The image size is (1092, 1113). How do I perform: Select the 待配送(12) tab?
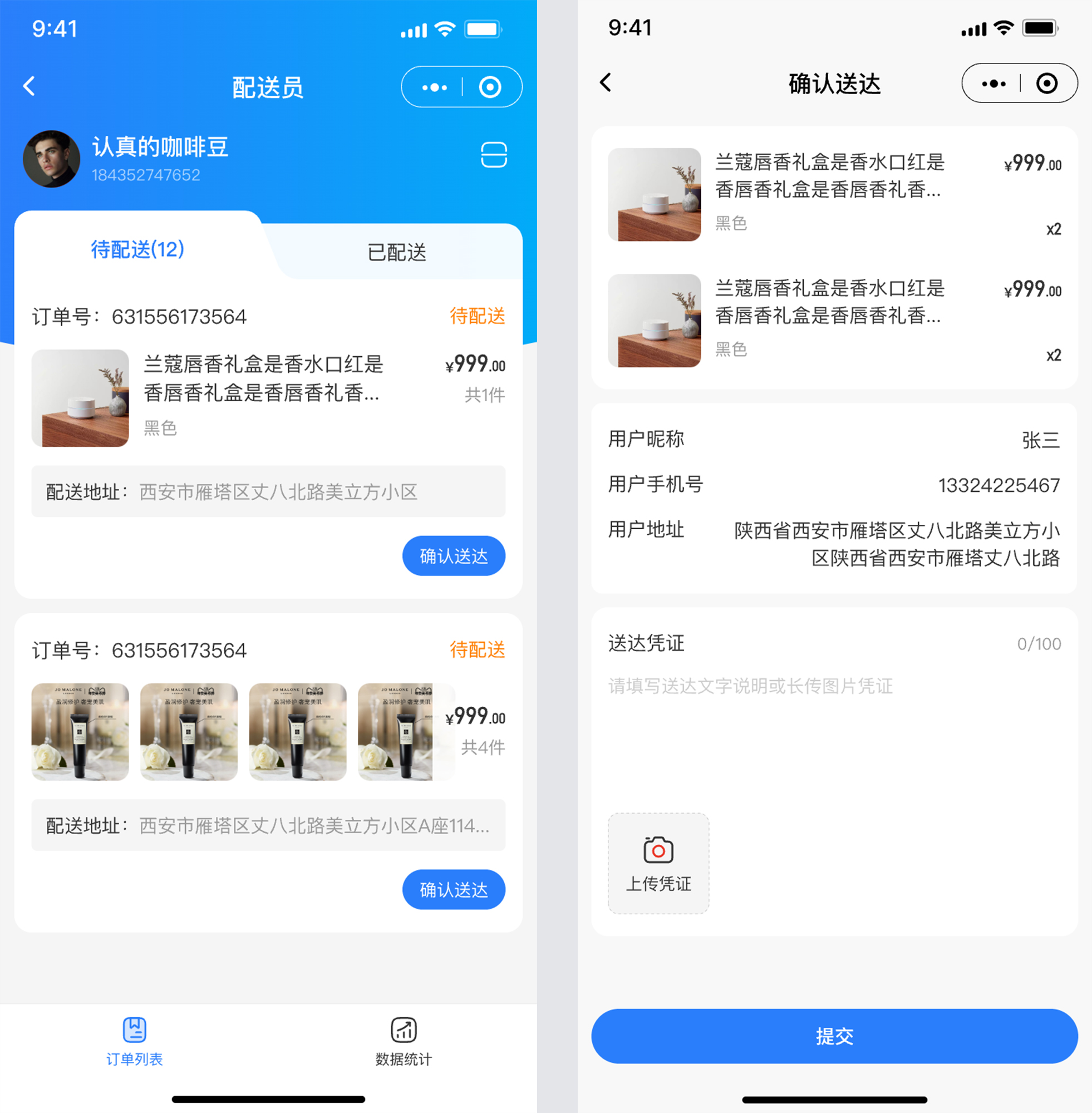click(x=137, y=249)
